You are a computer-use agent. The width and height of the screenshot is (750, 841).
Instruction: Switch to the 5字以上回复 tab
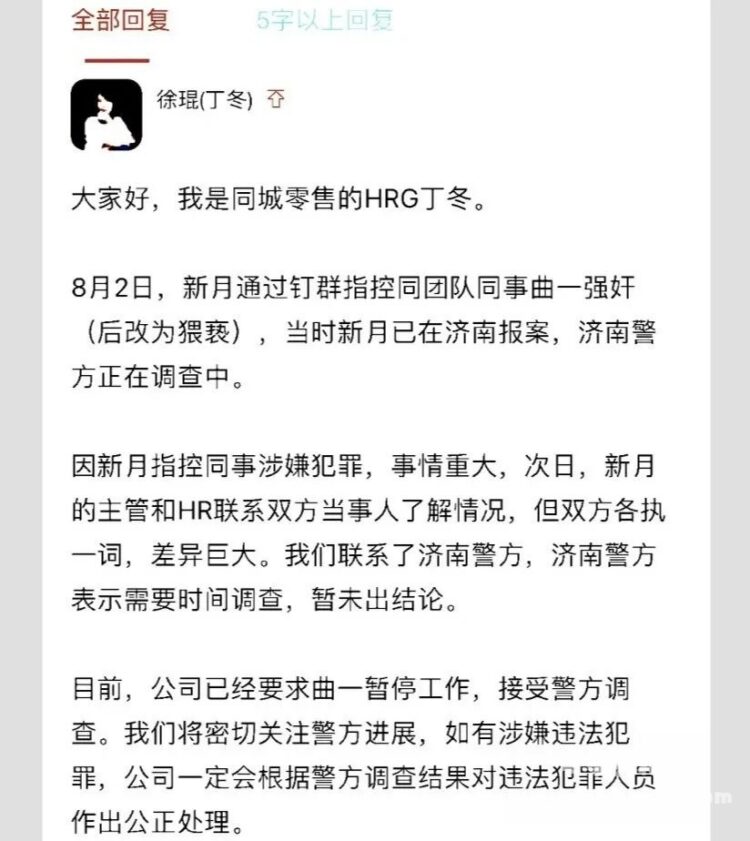[324, 21]
